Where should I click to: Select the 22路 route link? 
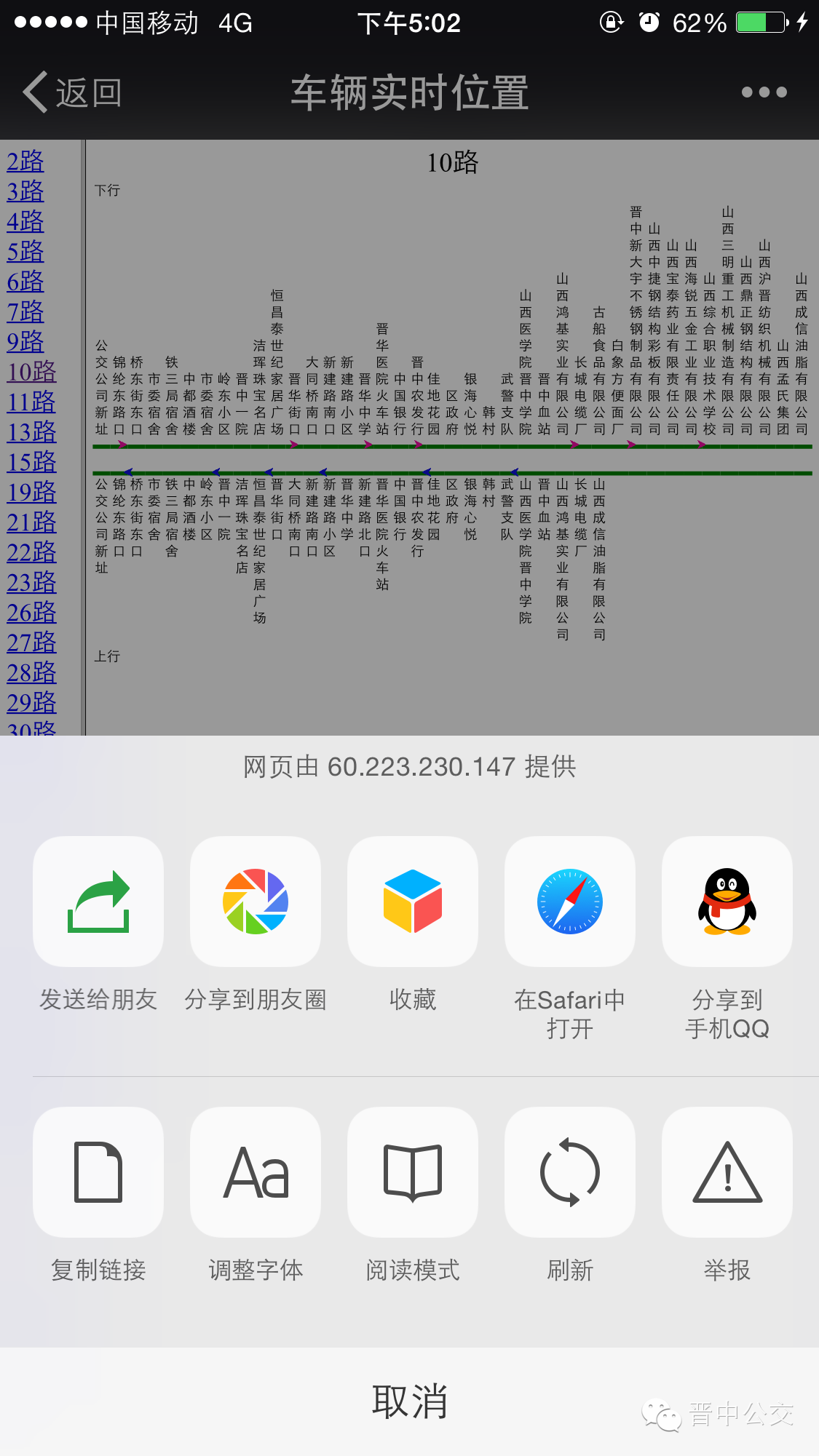point(31,552)
